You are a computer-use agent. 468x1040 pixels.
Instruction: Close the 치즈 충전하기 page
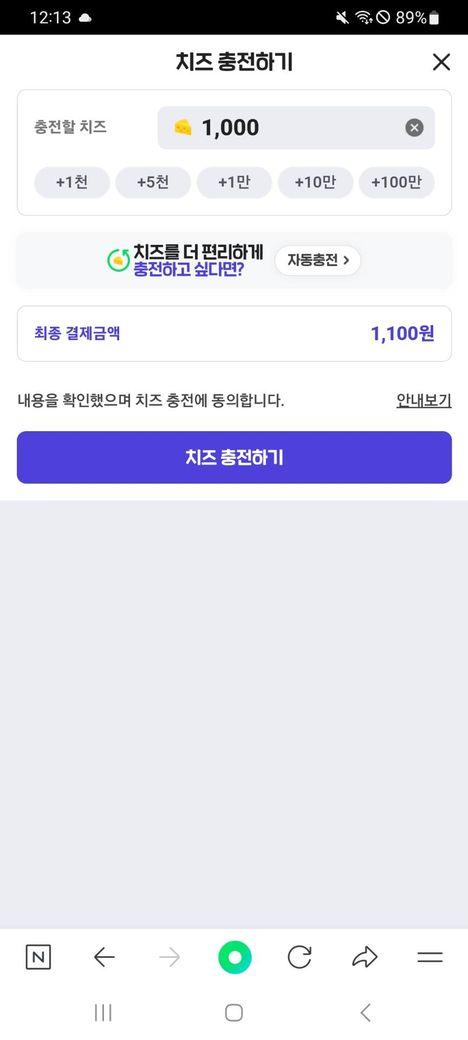[441, 62]
